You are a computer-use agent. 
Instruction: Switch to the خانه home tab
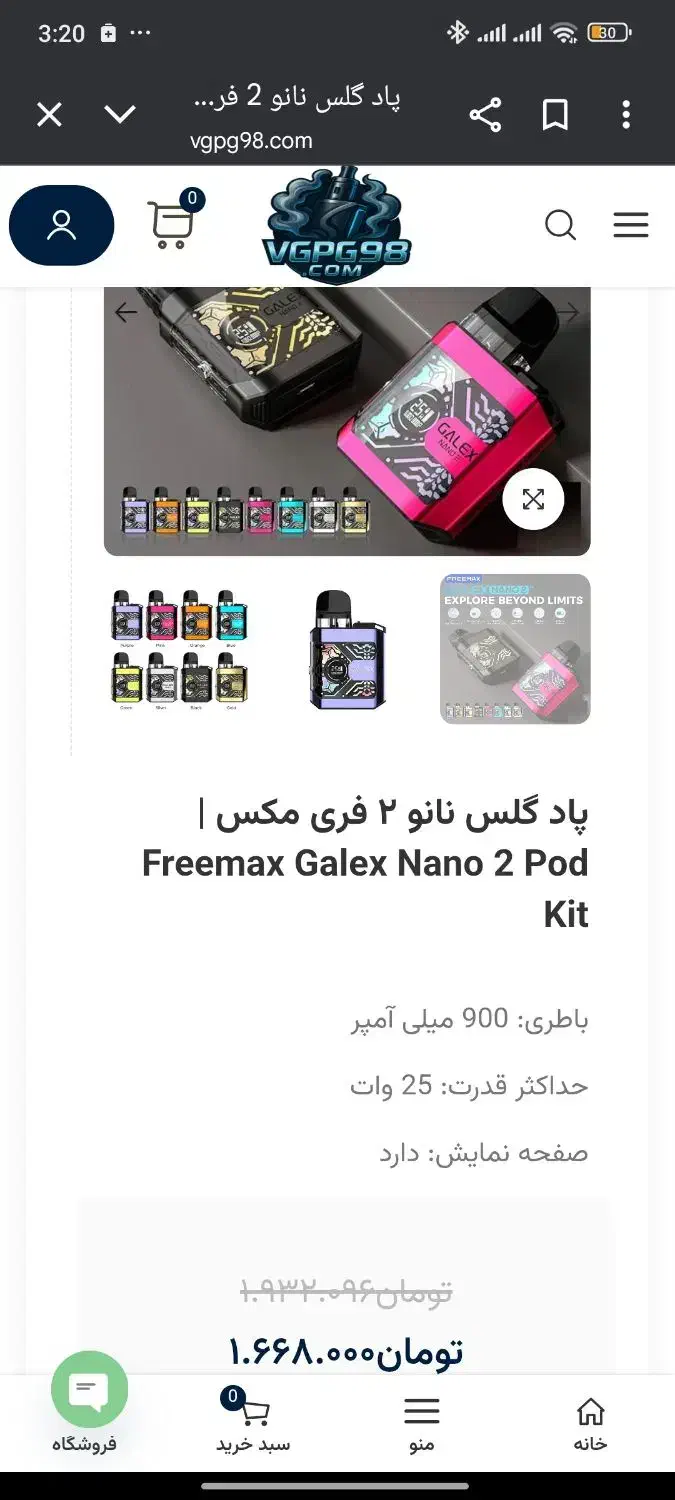tap(590, 1423)
